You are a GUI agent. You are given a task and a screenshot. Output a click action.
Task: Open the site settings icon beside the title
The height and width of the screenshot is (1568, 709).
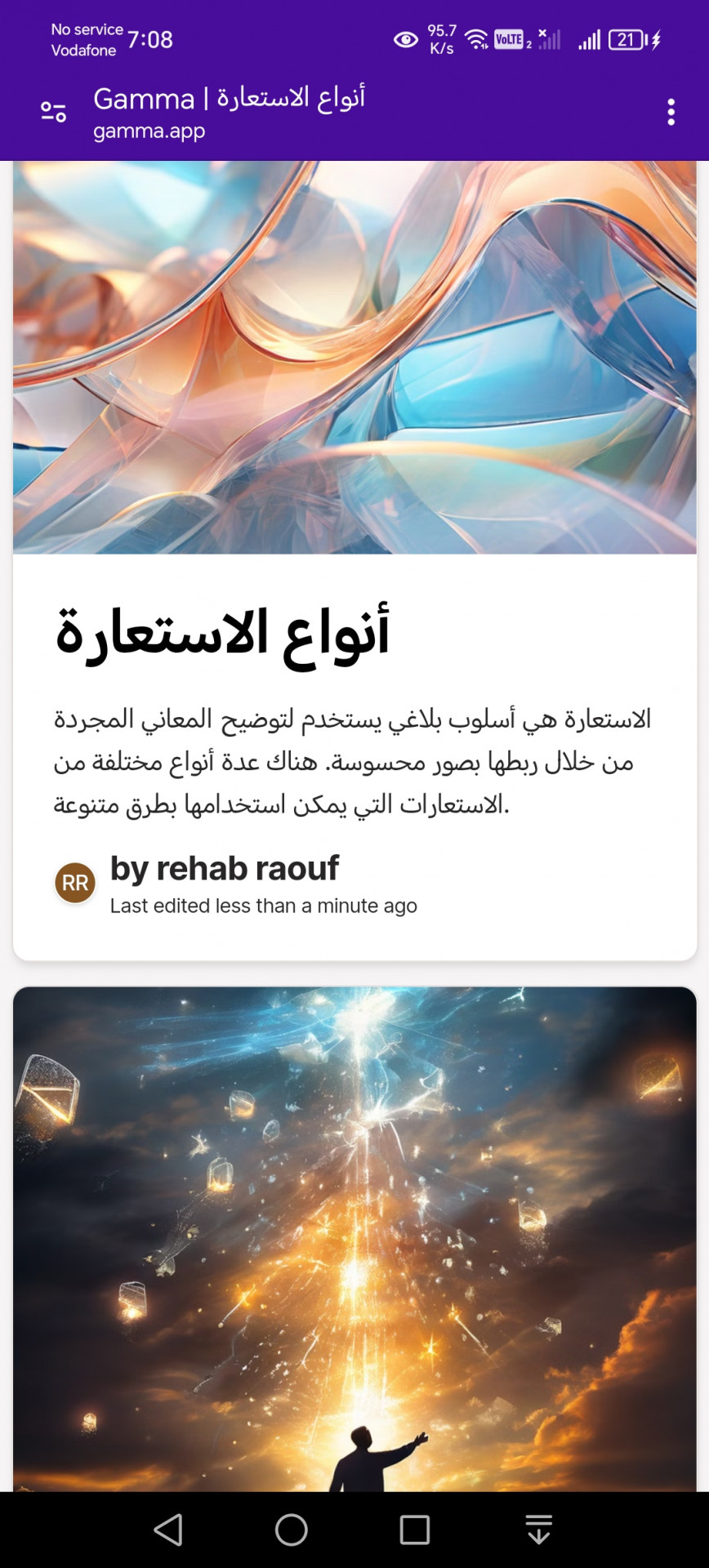pos(54,112)
